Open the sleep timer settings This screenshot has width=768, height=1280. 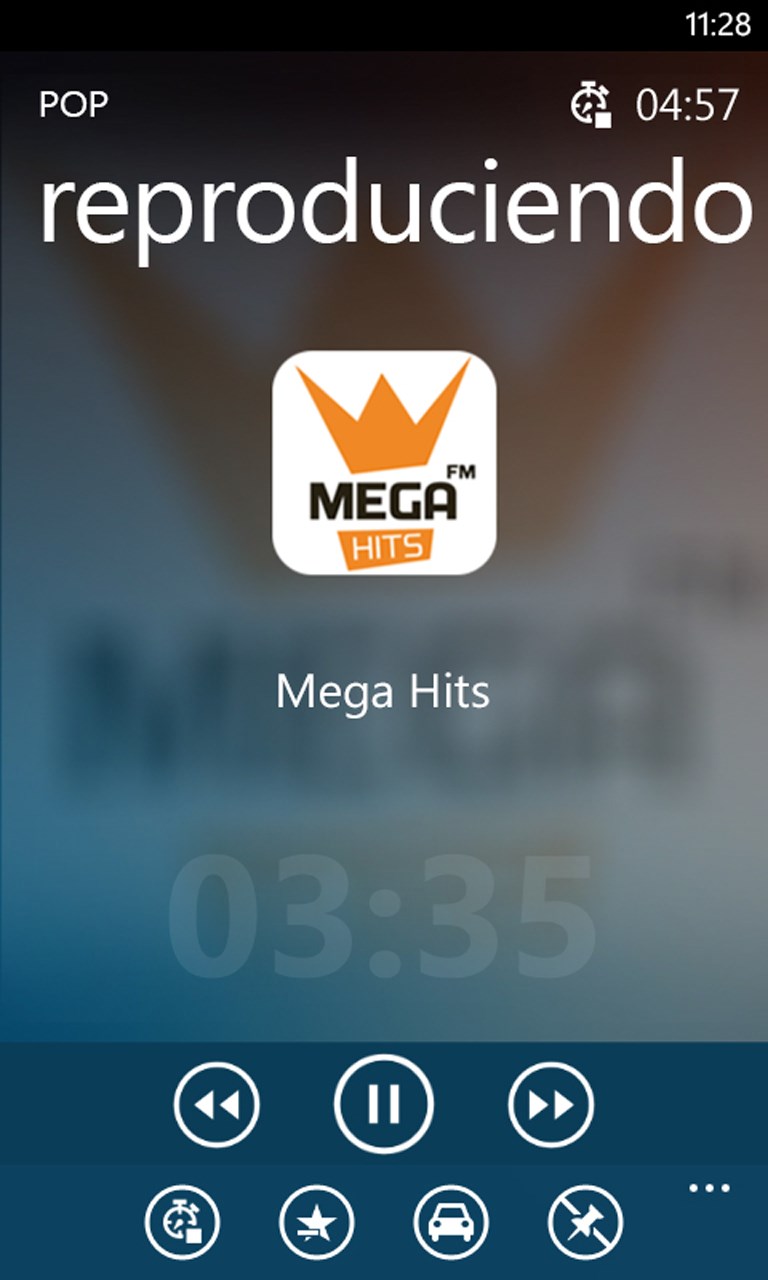(x=182, y=1222)
